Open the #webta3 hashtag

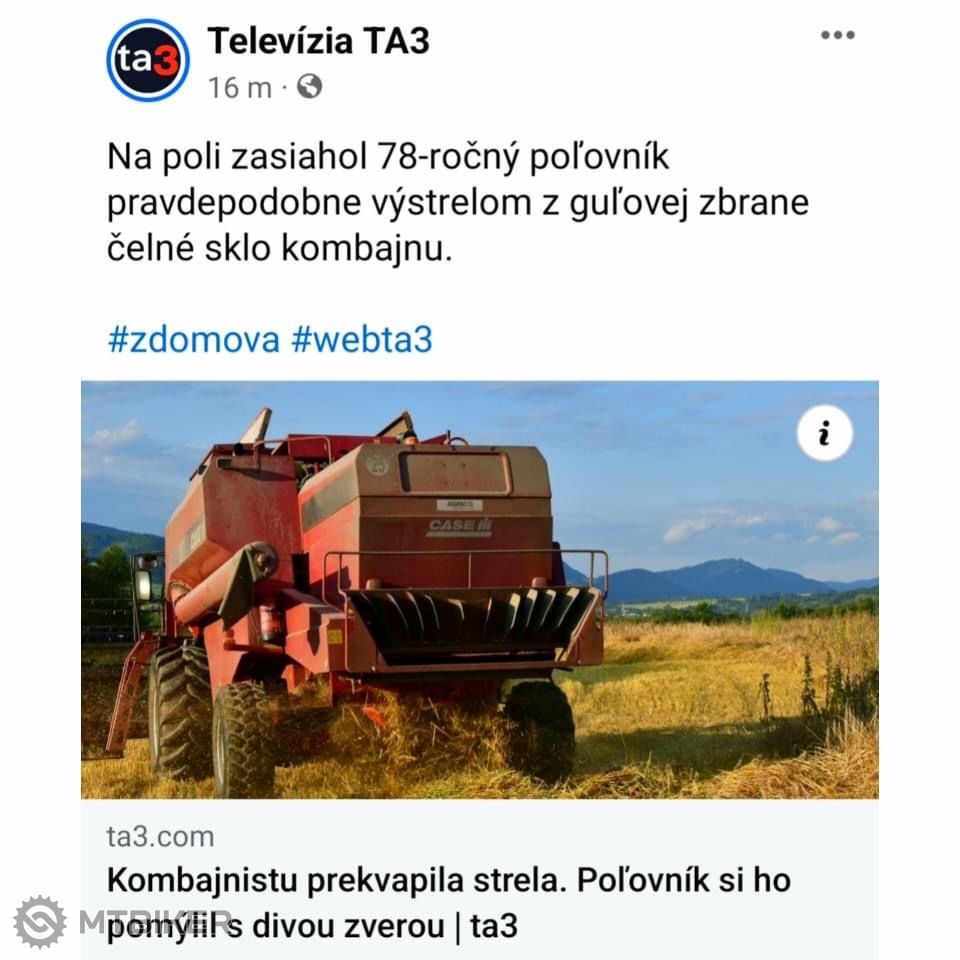pyautogui.click(x=362, y=340)
